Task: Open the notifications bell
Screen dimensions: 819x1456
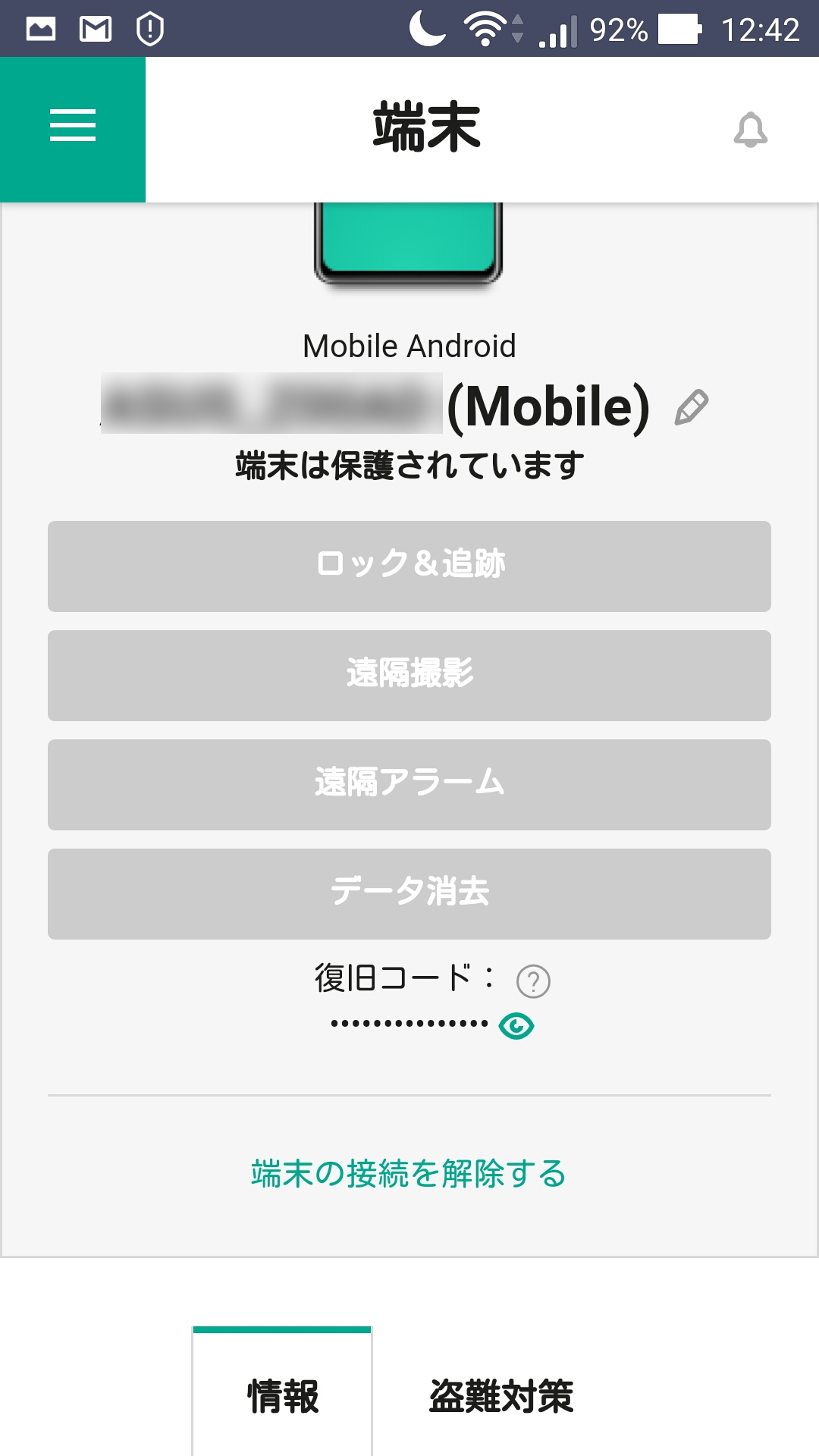Action: click(750, 130)
